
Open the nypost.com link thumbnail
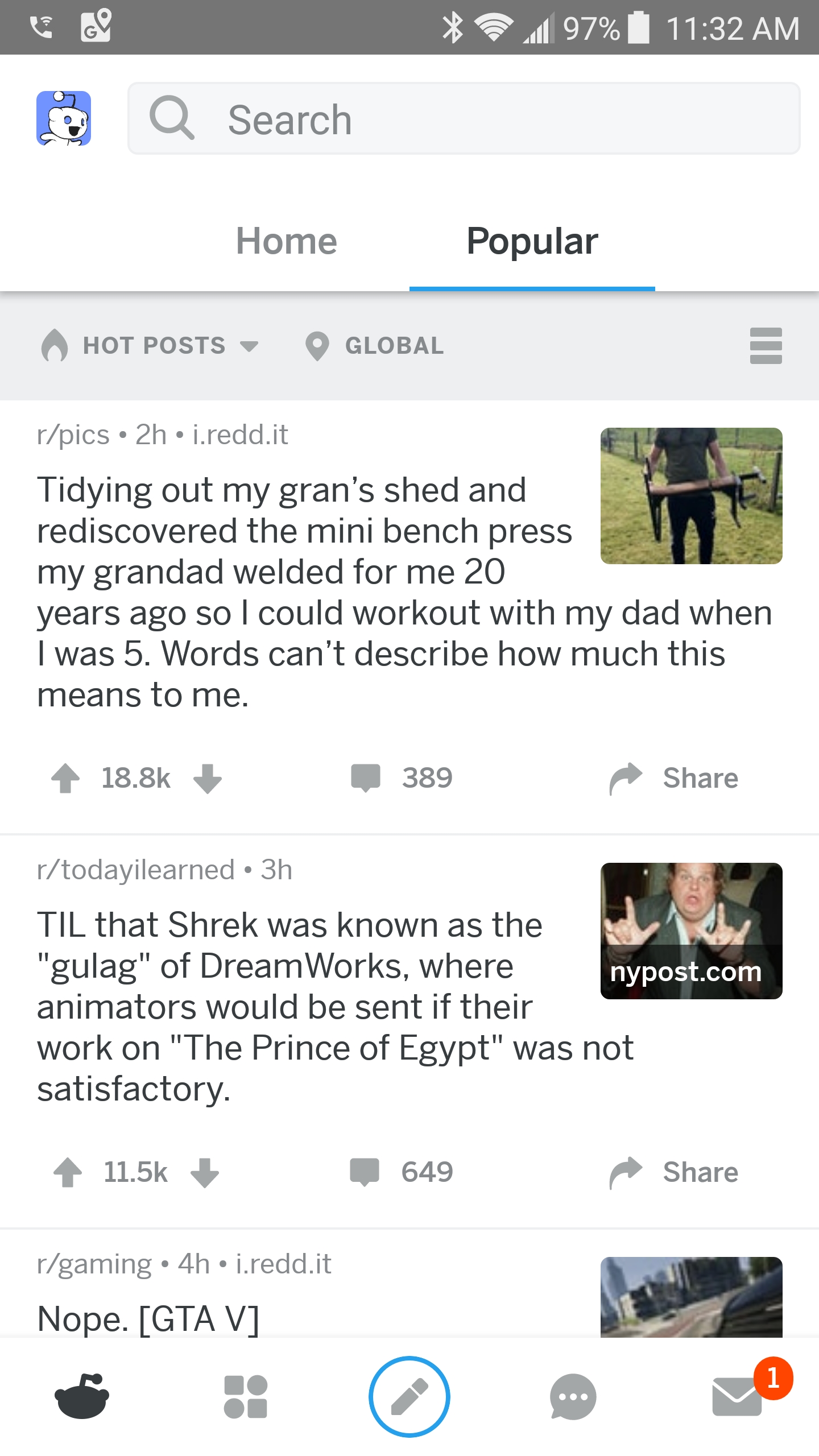coord(692,931)
